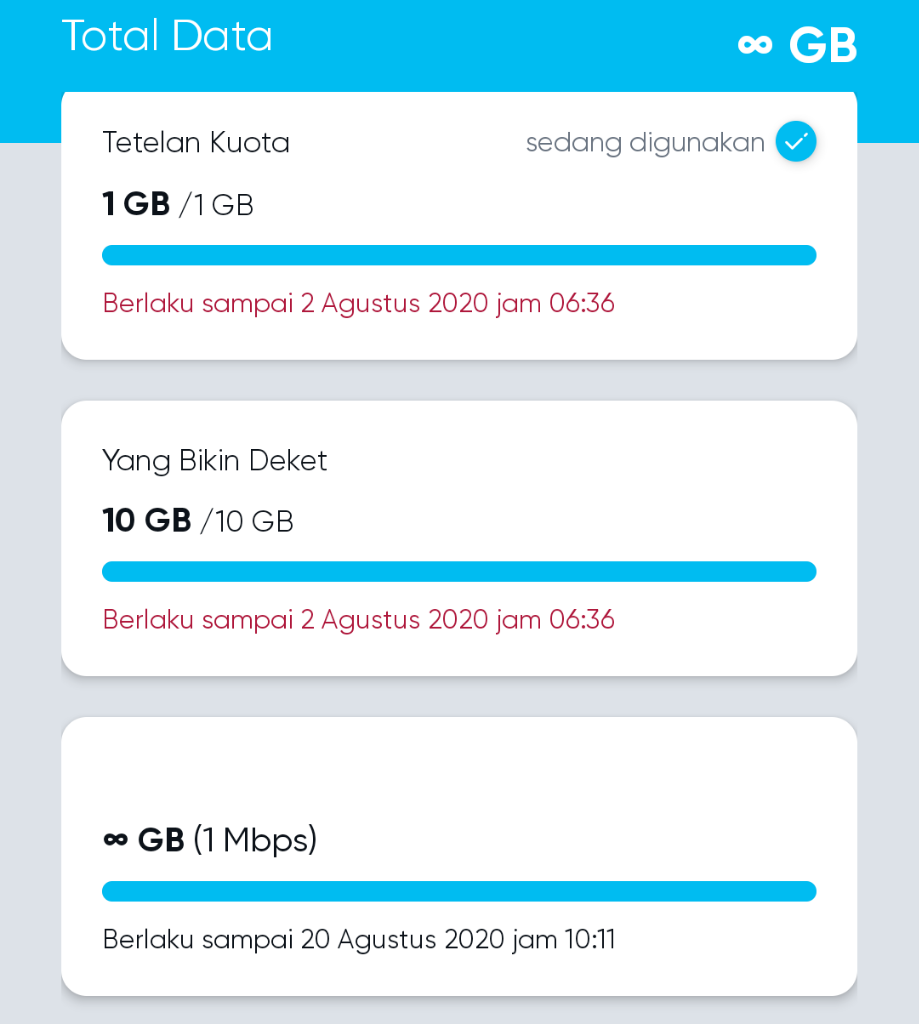Enable the Yang Bikin Deket quota package
Image resolution: width=919 pixels, height=1024 pixels.
point(459,537)
